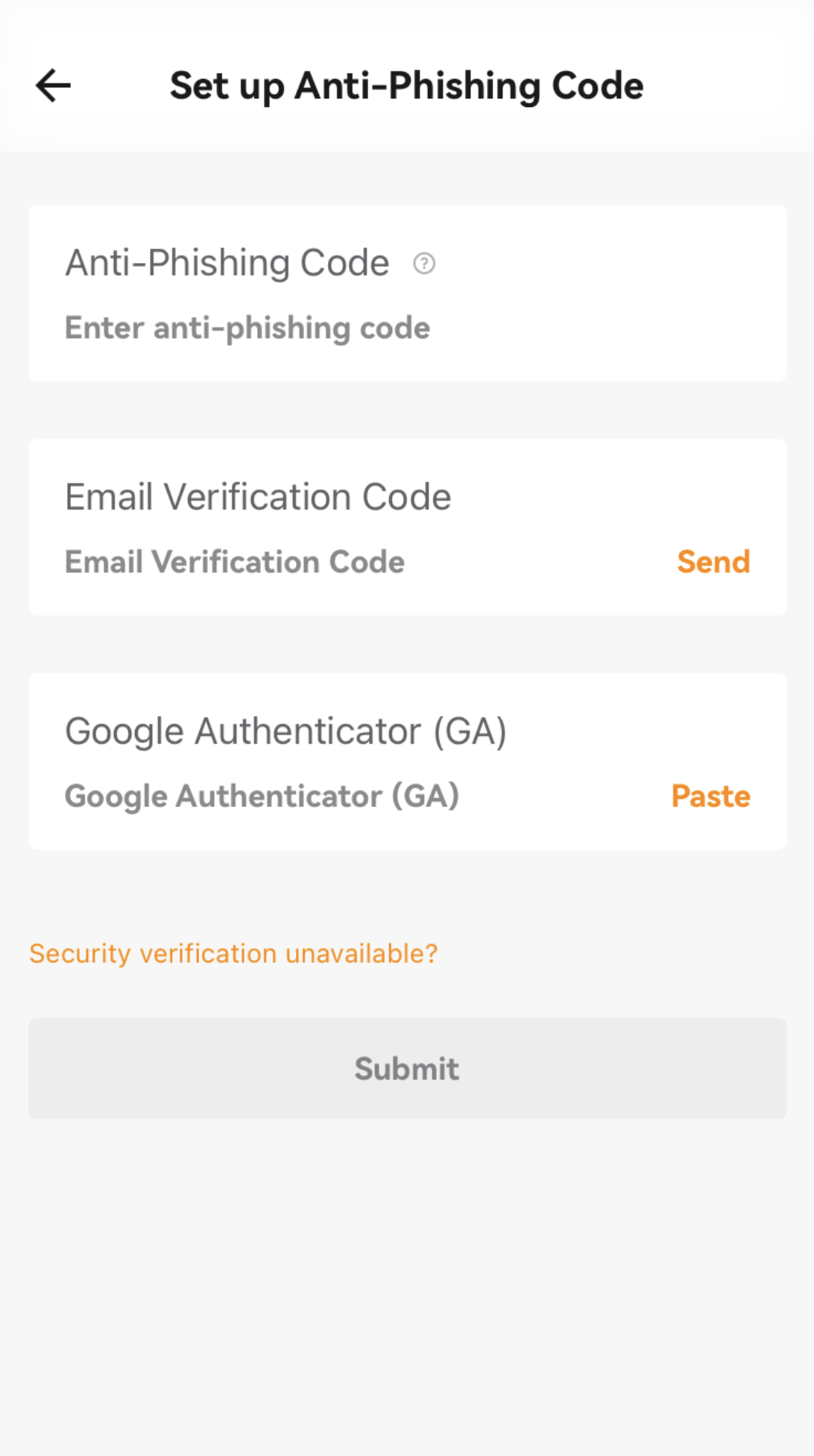Tap the Email Verification Code section
This screenshot has width=814, height=1456.
[407, 527]
